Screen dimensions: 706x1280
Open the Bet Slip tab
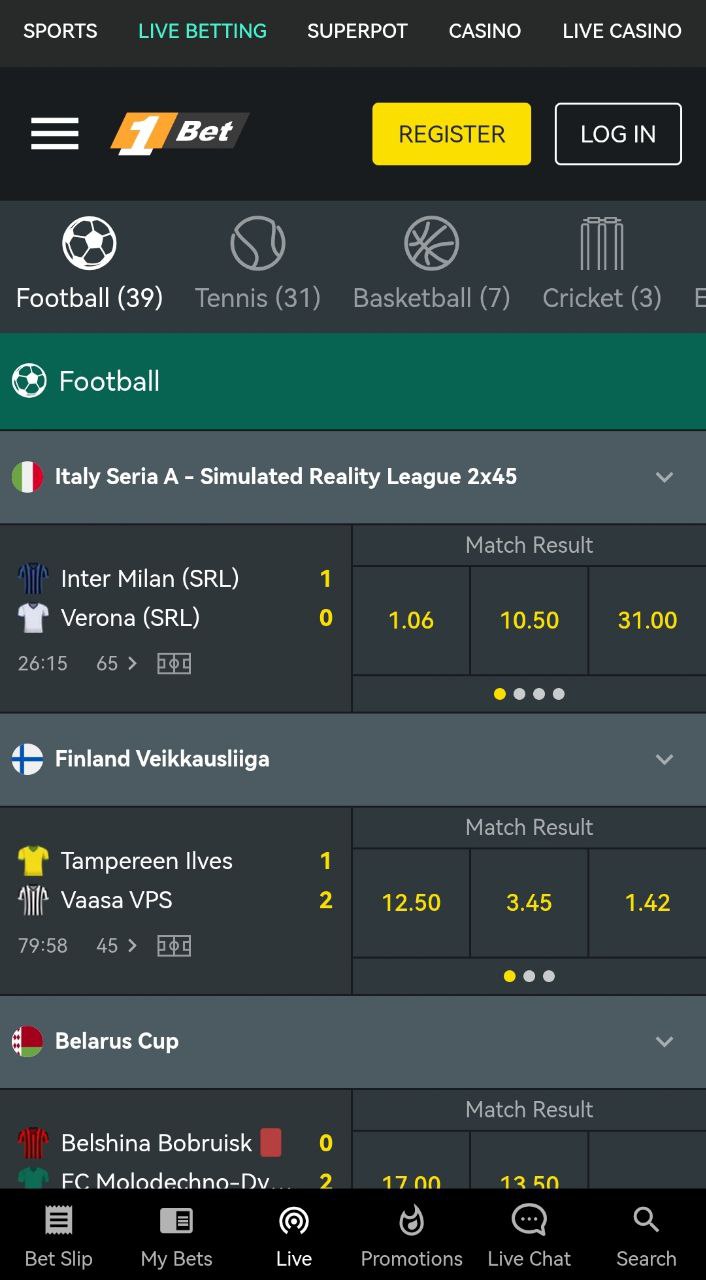[59, 1236]
